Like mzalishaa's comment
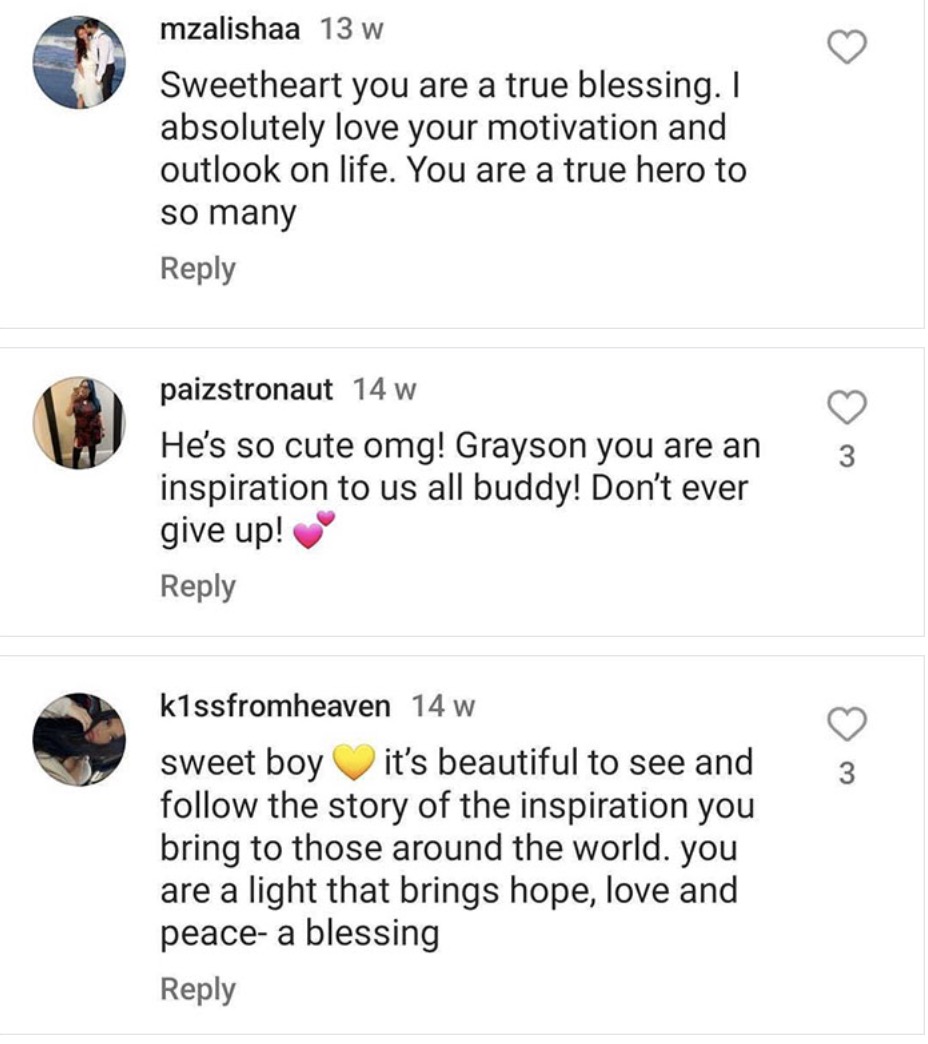The width and height of the screenshot is (928, 1044). [x=847, y=47]
